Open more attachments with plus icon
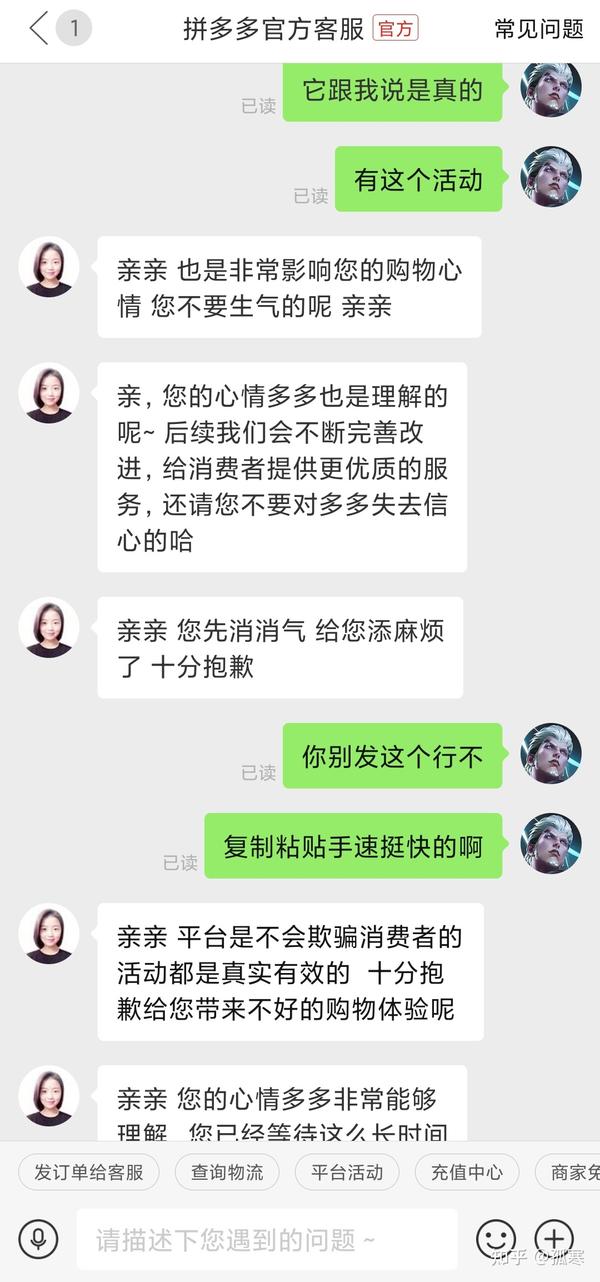600x1282 pixels. pos(554,1238)
